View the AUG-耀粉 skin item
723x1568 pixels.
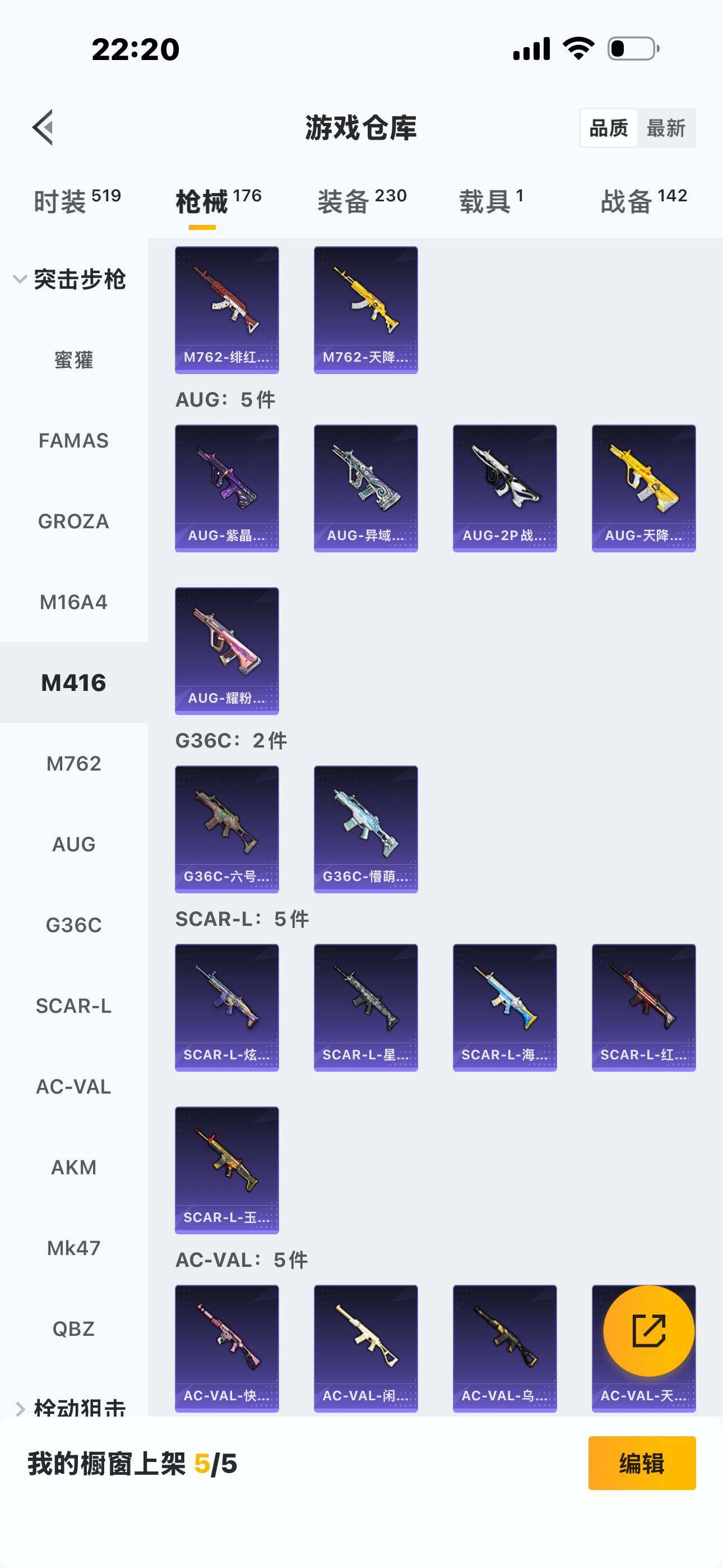click(227, 651)
